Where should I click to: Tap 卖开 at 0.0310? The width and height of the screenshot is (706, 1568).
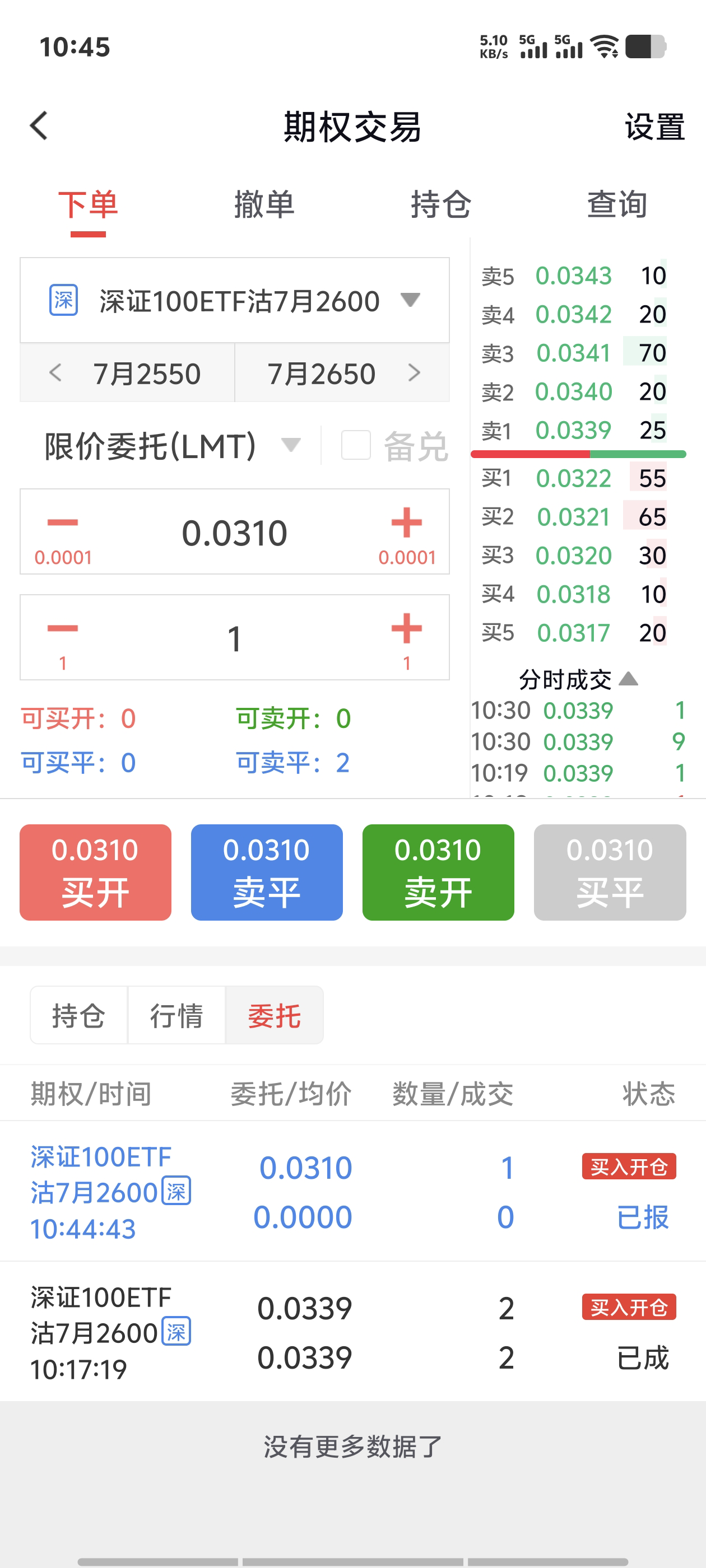click(438, 872)
